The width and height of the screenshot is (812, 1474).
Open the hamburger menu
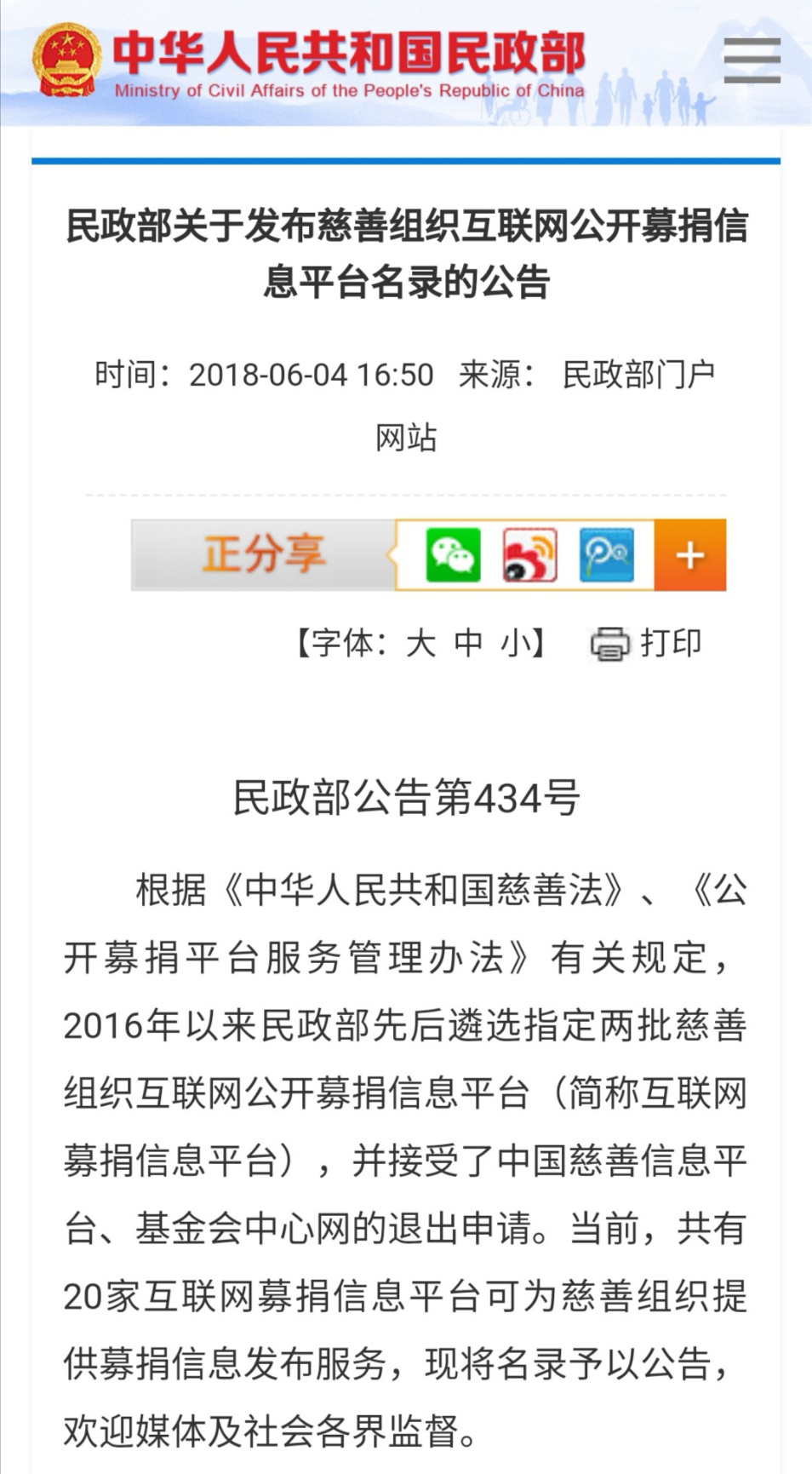(752, 60)
